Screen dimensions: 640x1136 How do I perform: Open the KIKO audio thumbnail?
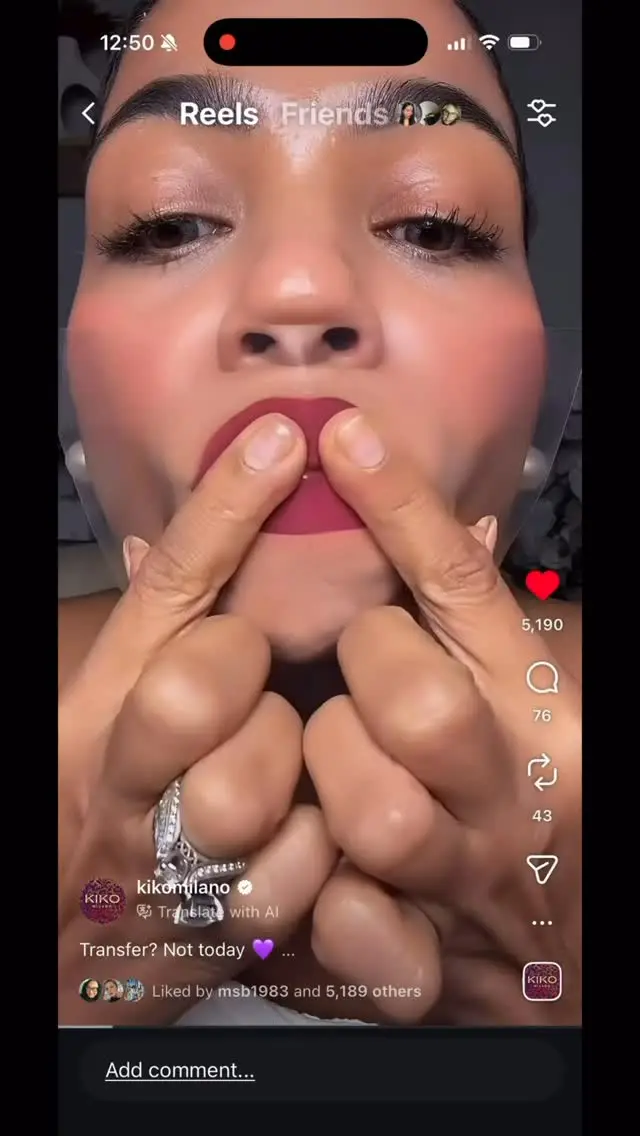pyautogui.click(x=542, y=982)
